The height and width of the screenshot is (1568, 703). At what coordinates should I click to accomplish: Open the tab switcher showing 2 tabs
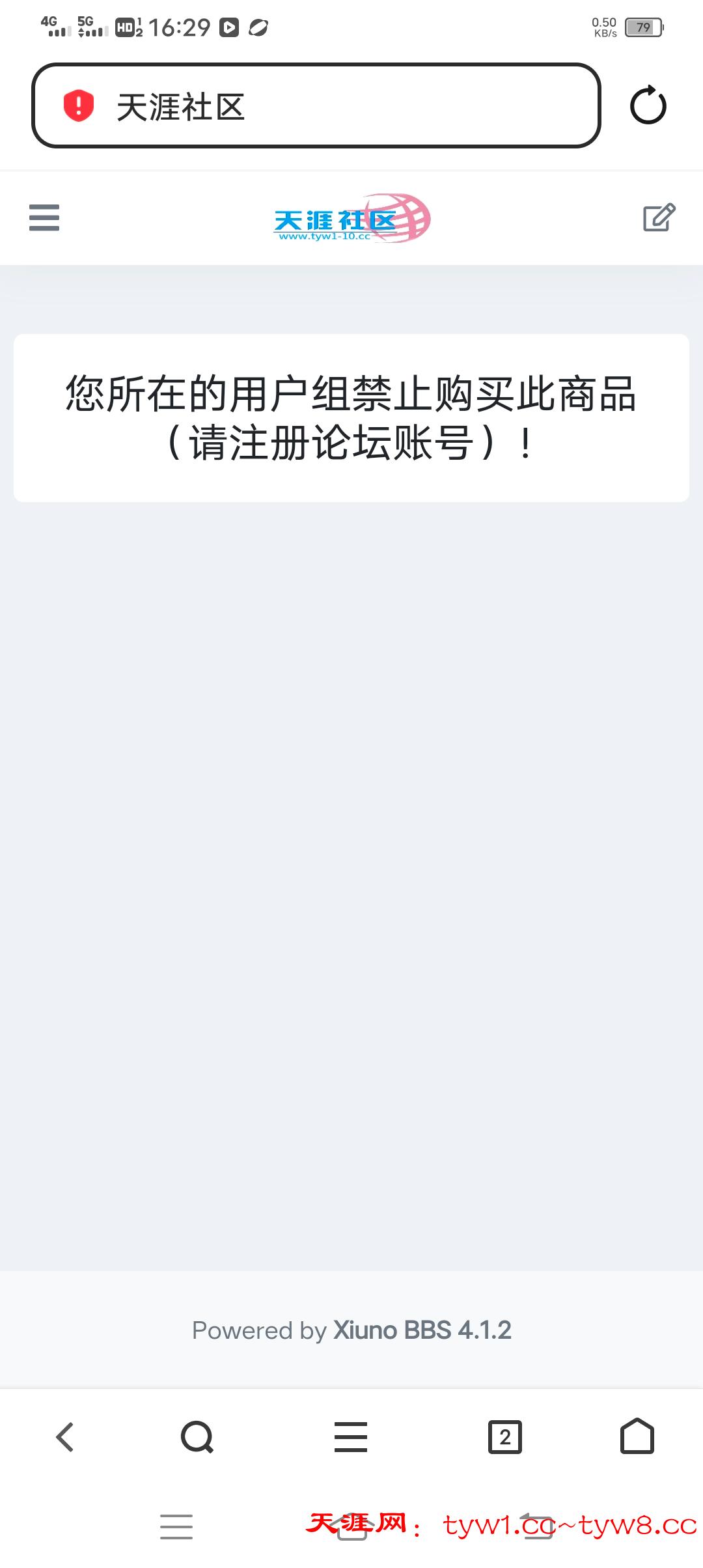[x=505, y=1436]
